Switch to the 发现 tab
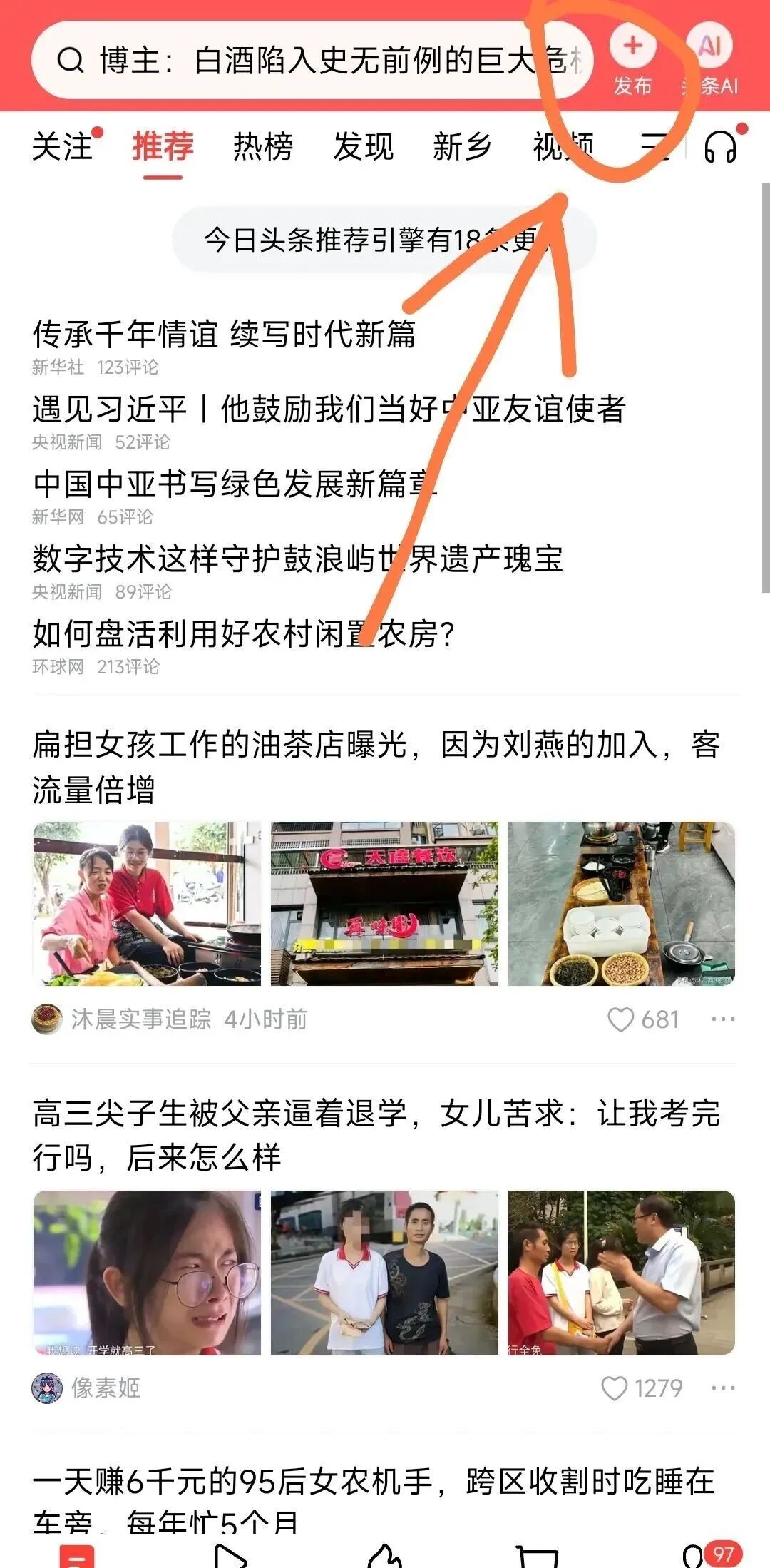 [x=364, y=147]
